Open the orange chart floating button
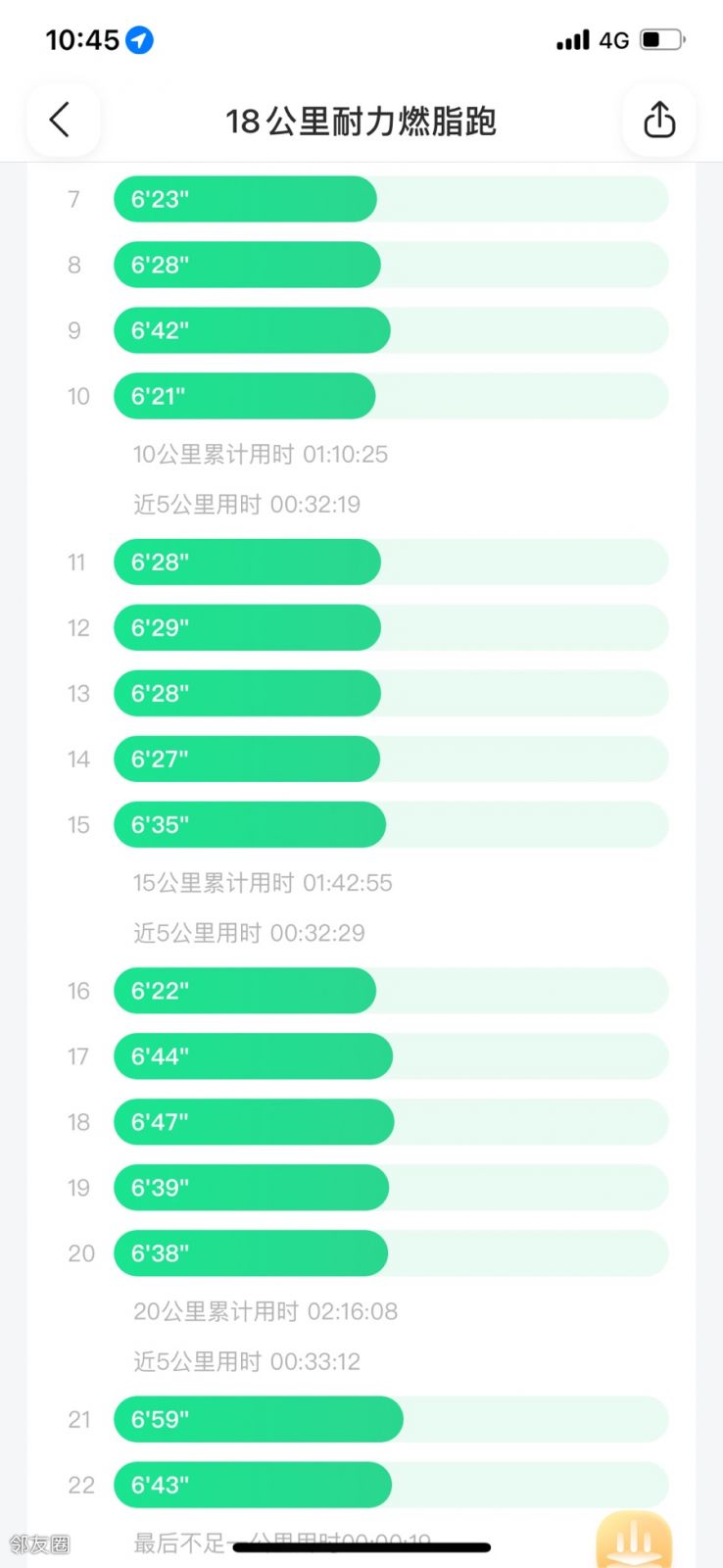 tap(634, 1540)
